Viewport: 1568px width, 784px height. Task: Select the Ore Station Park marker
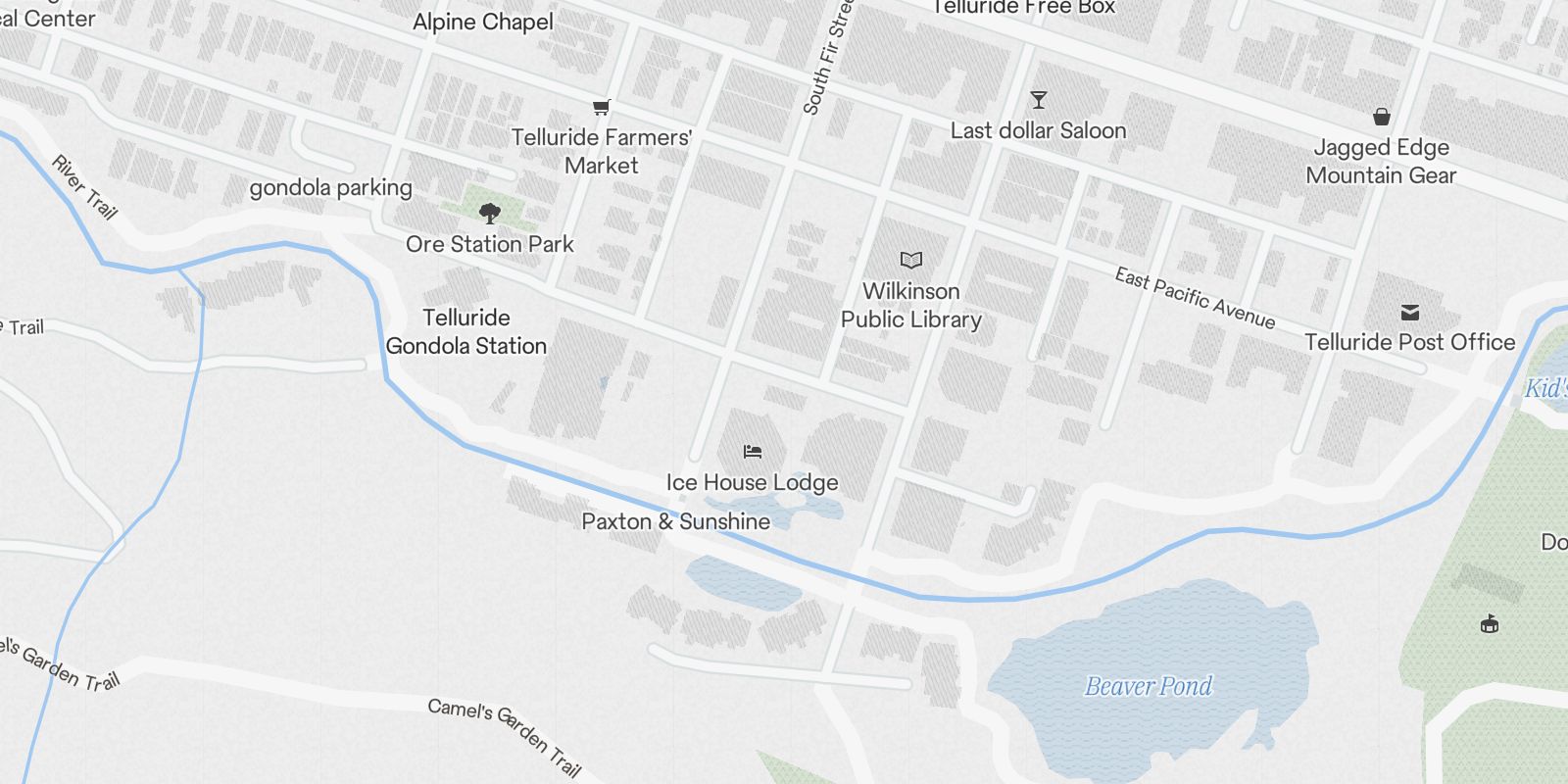coord(490,214)
